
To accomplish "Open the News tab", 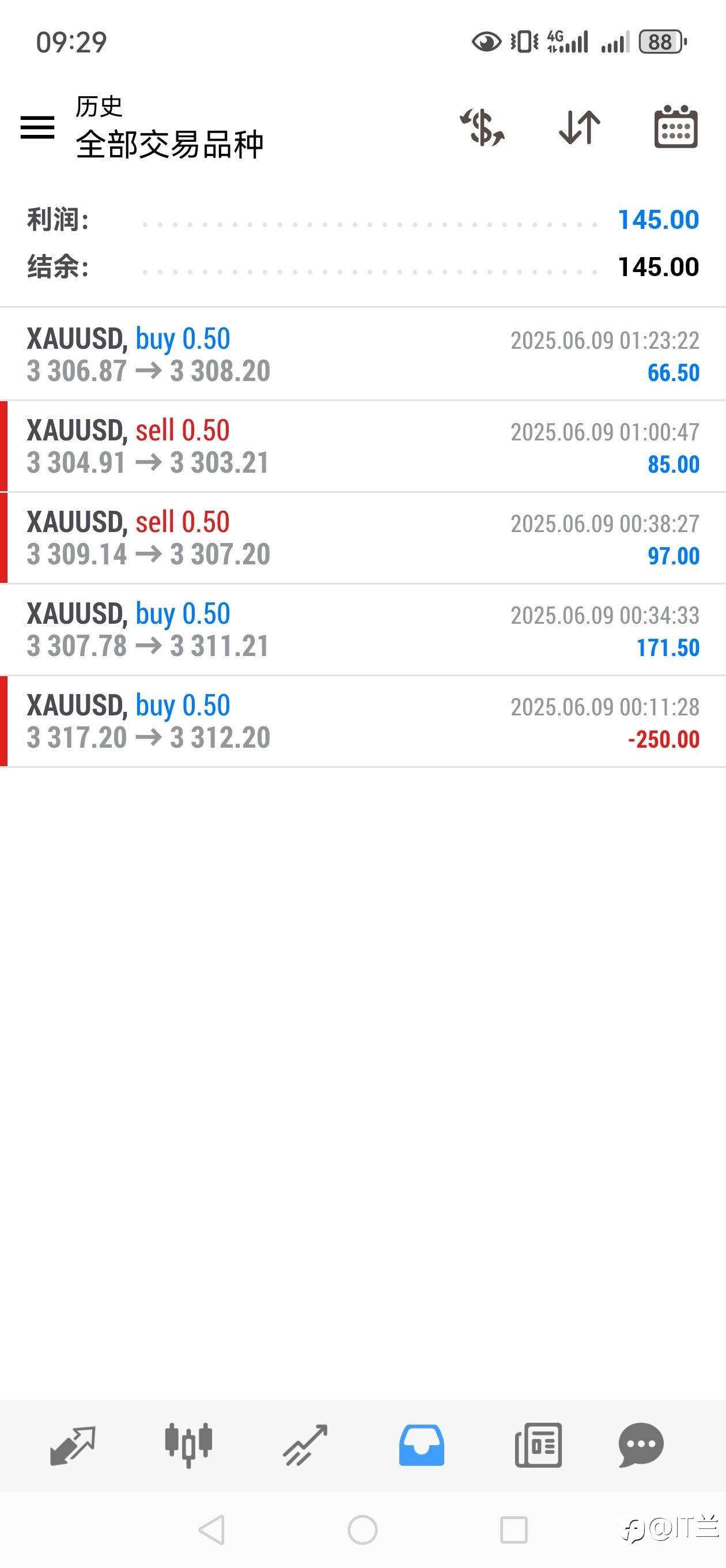I will pyautogui.click(x=538, y=1445).
